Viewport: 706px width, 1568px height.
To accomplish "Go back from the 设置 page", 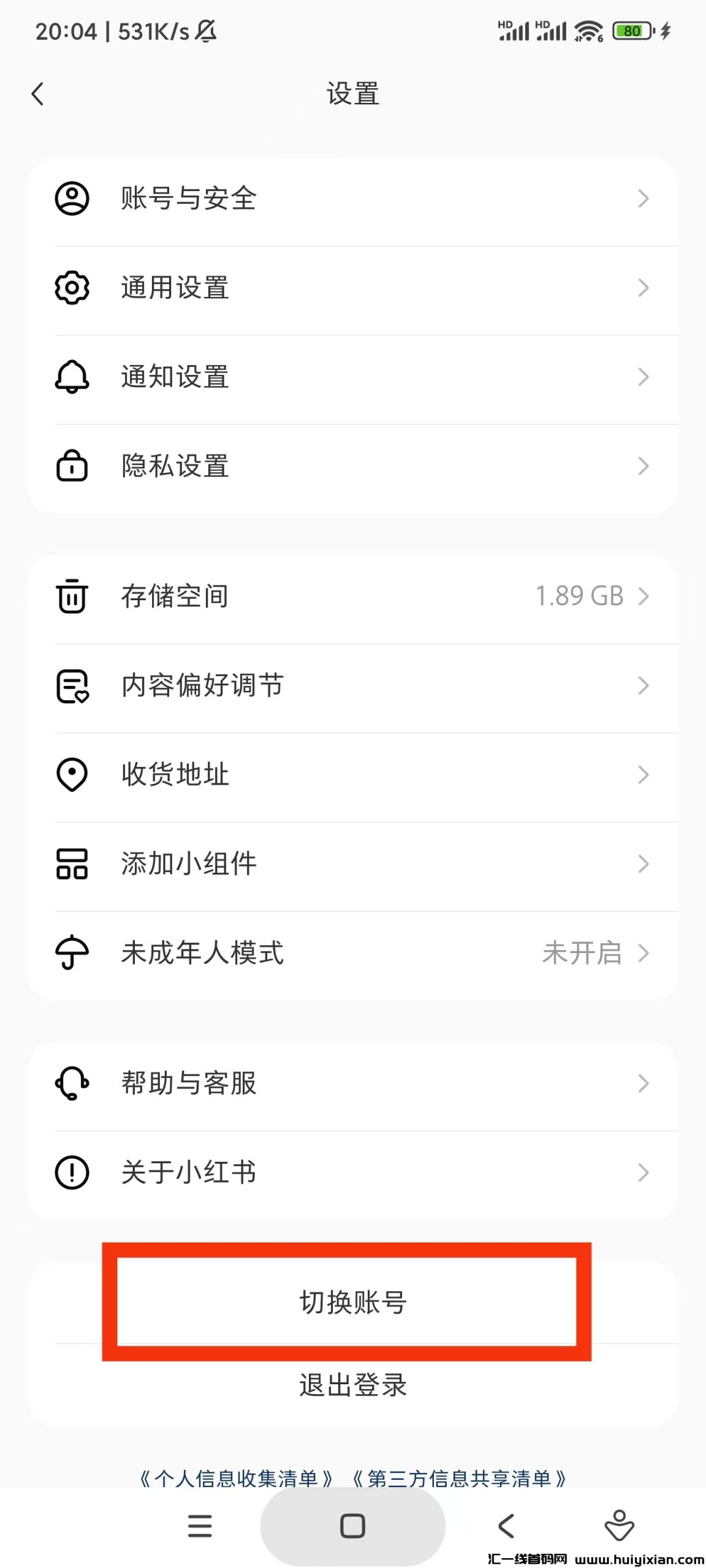I will point(38,94).
